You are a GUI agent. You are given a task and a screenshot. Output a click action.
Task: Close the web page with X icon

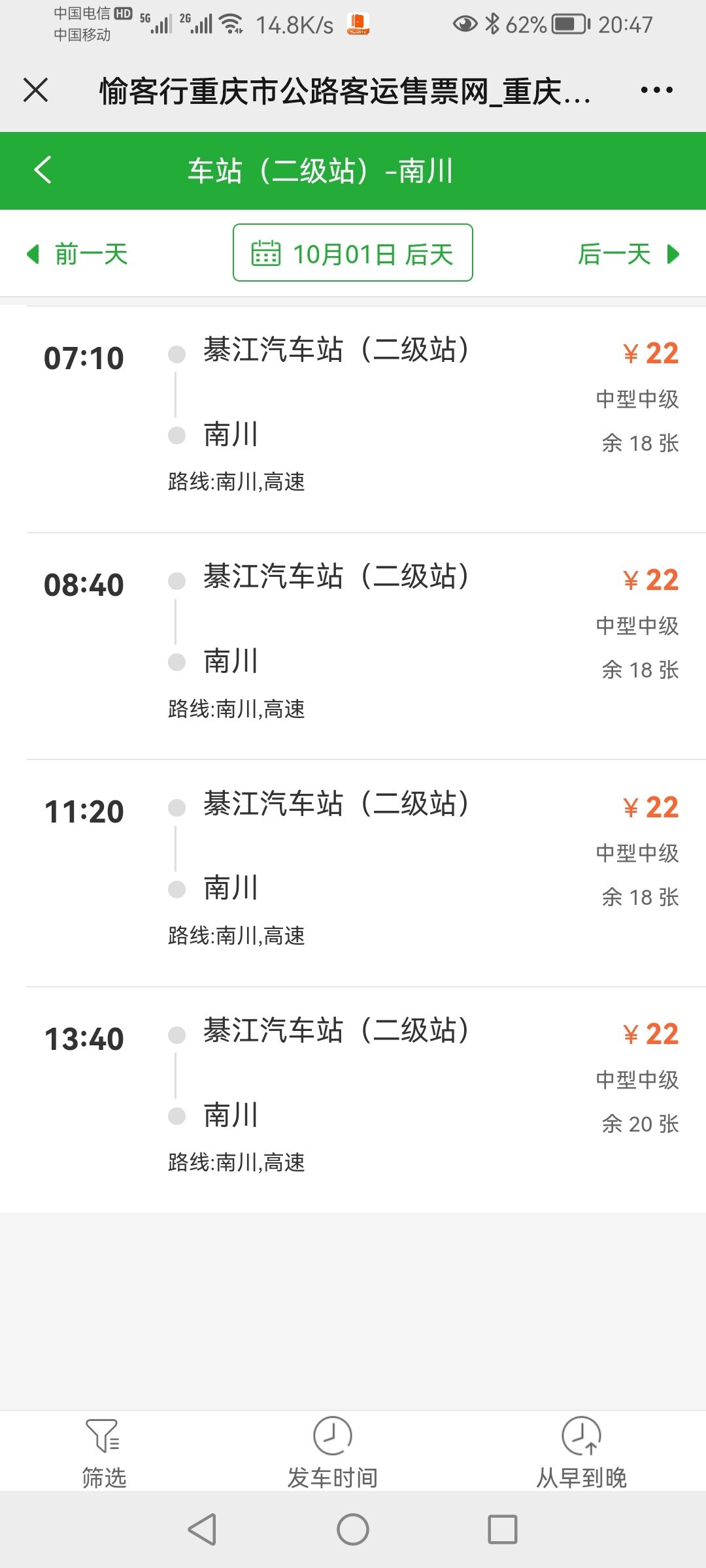point(36,90)
